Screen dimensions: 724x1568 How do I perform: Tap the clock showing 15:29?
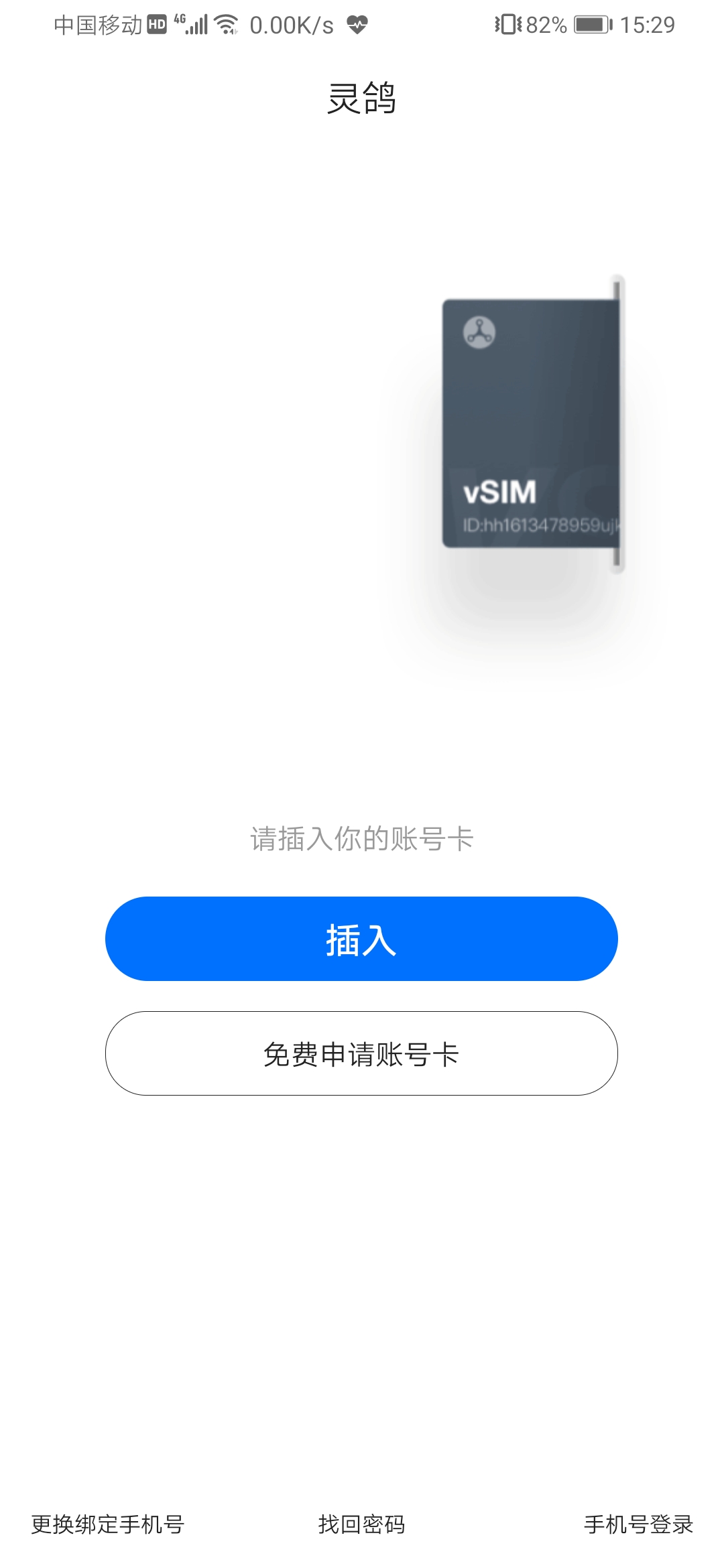click(x=650, y=24)
